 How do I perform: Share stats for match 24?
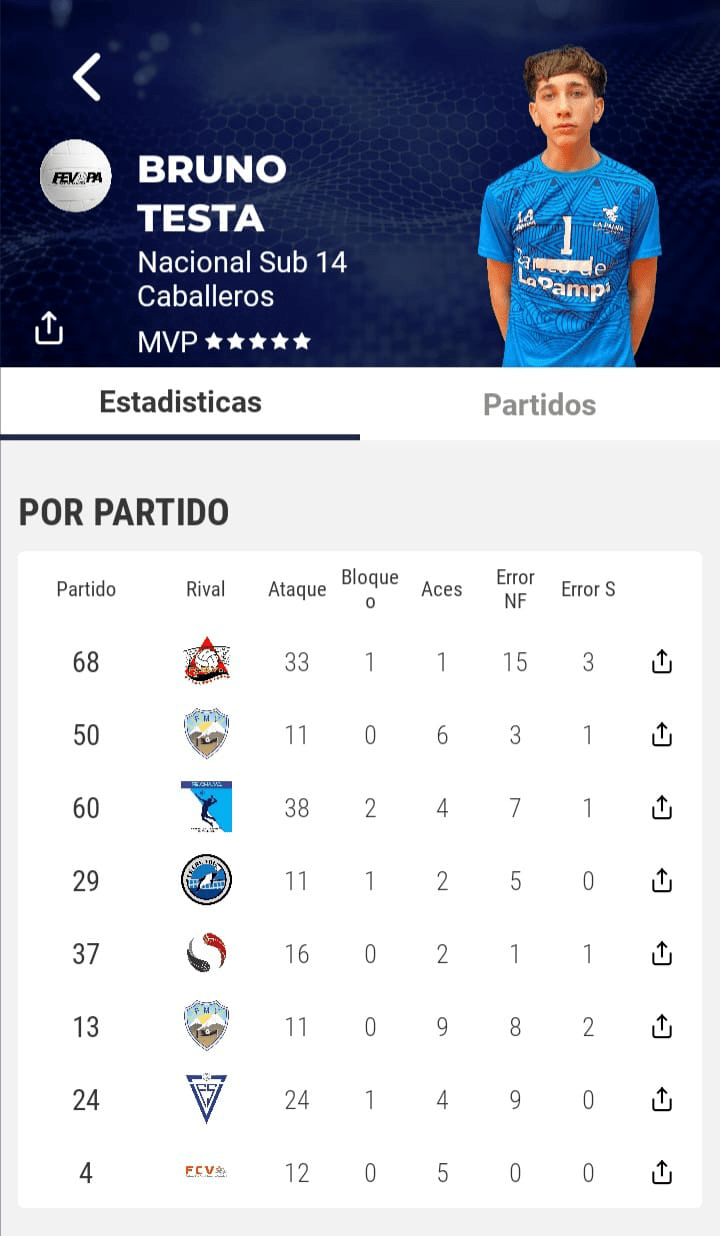[661, 1099]
